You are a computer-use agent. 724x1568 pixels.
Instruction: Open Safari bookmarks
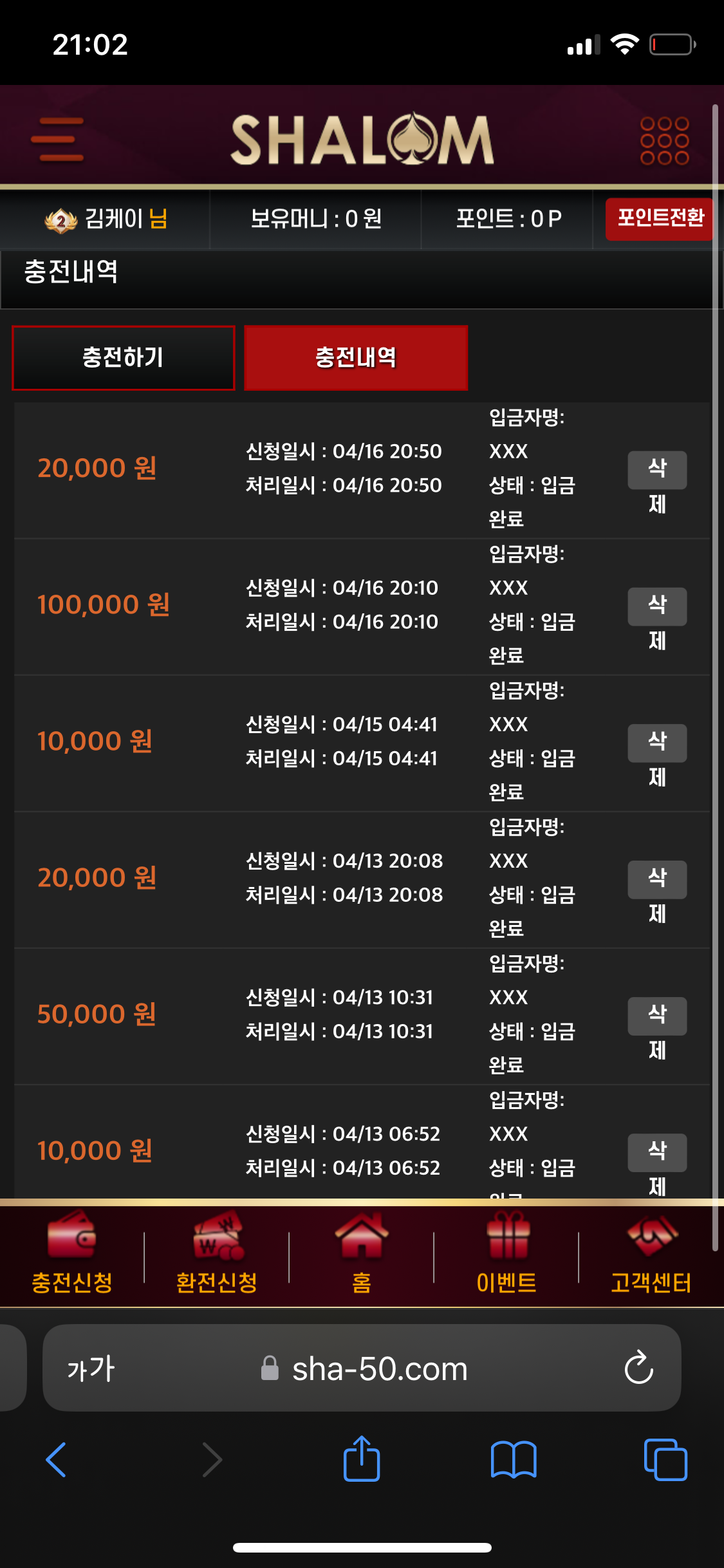tap(513, 1459)
